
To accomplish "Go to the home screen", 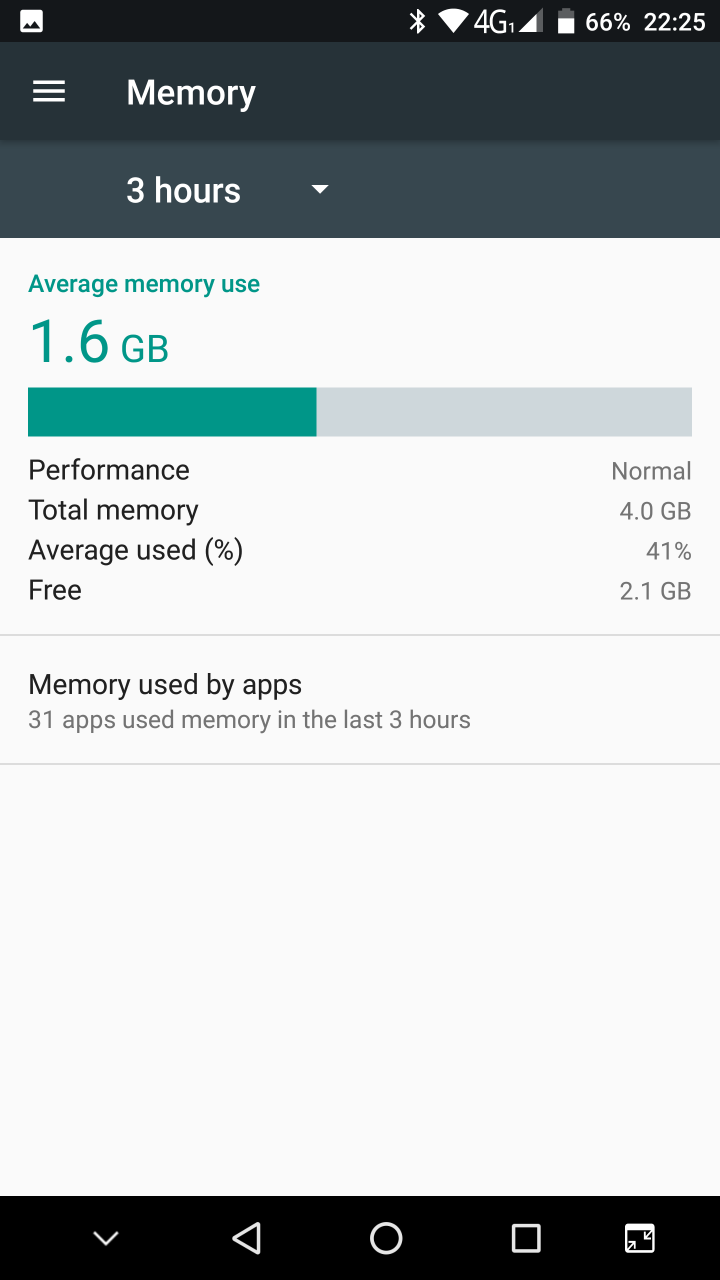I will (386, 1238).
